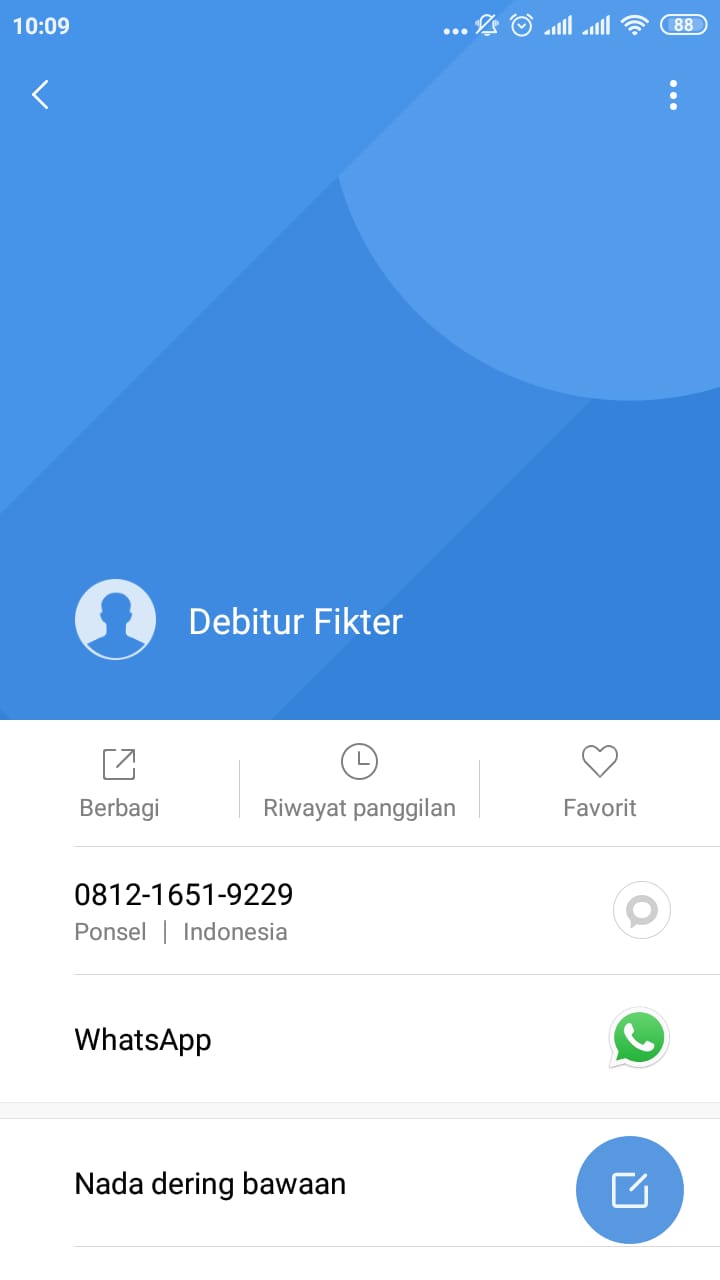Open Riwayat panggilan call history
The image size is (720, 1280).
(x=359, y=782)
